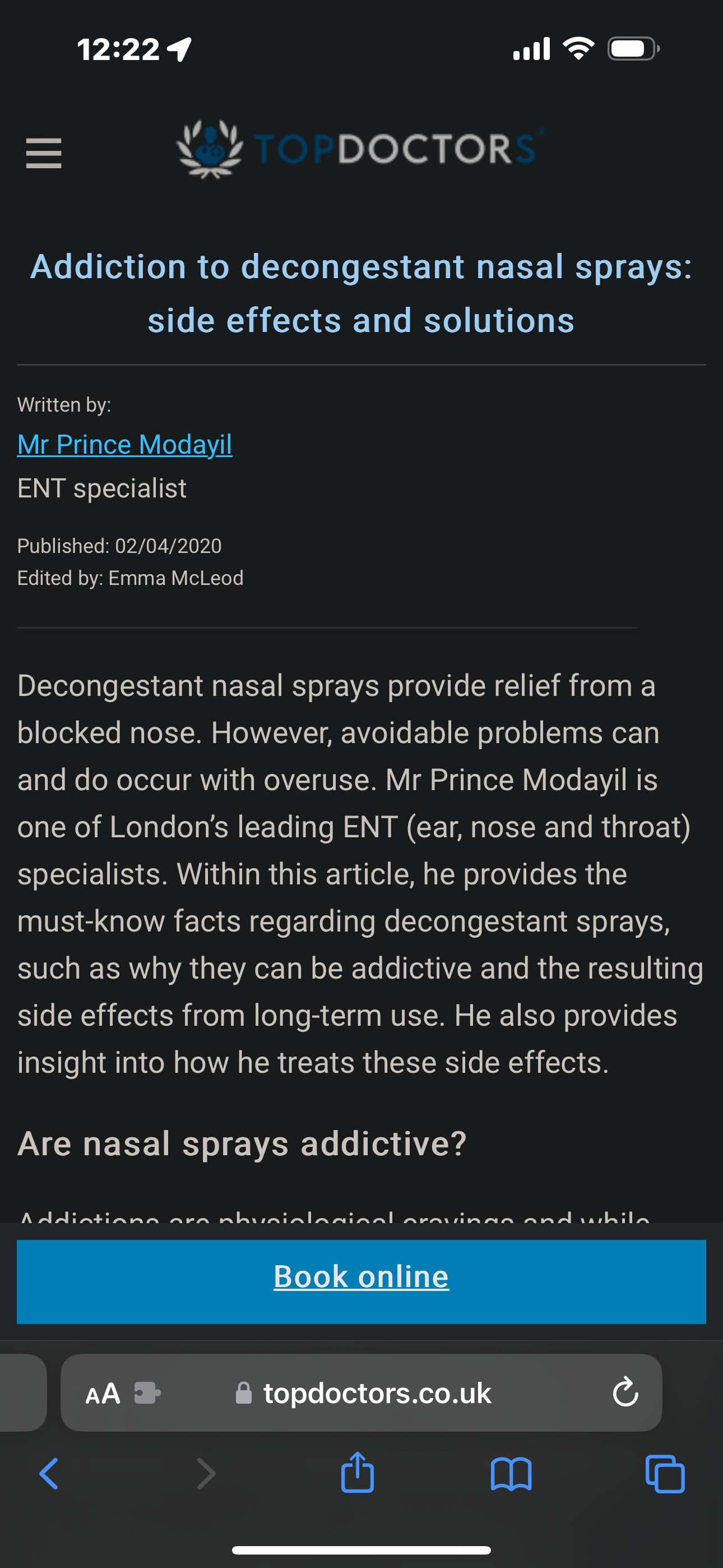Open Safari bookmarks
This screenshot has height=1568, width=723.
[511, 1474]
